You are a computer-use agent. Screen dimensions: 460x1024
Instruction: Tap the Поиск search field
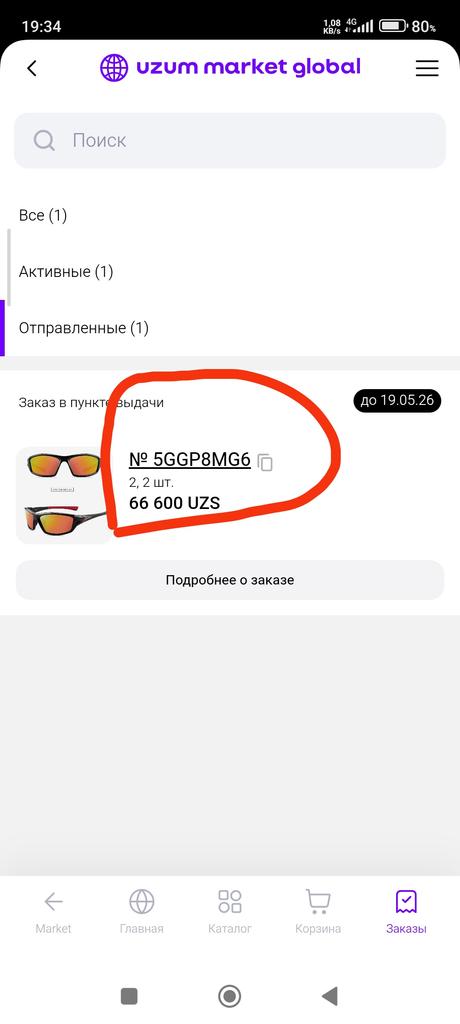click(x=230, y=140)
